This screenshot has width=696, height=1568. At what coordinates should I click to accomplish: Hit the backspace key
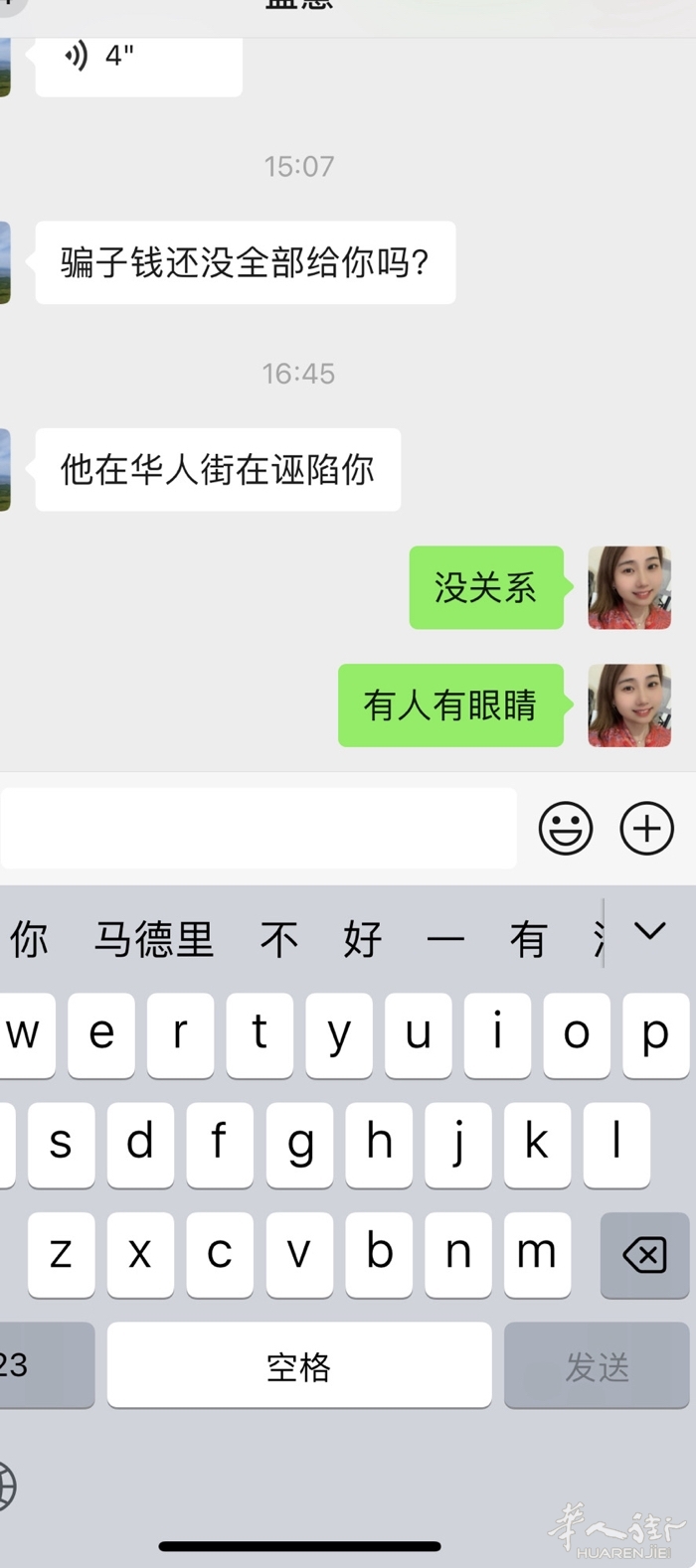tap(644, 1255)
